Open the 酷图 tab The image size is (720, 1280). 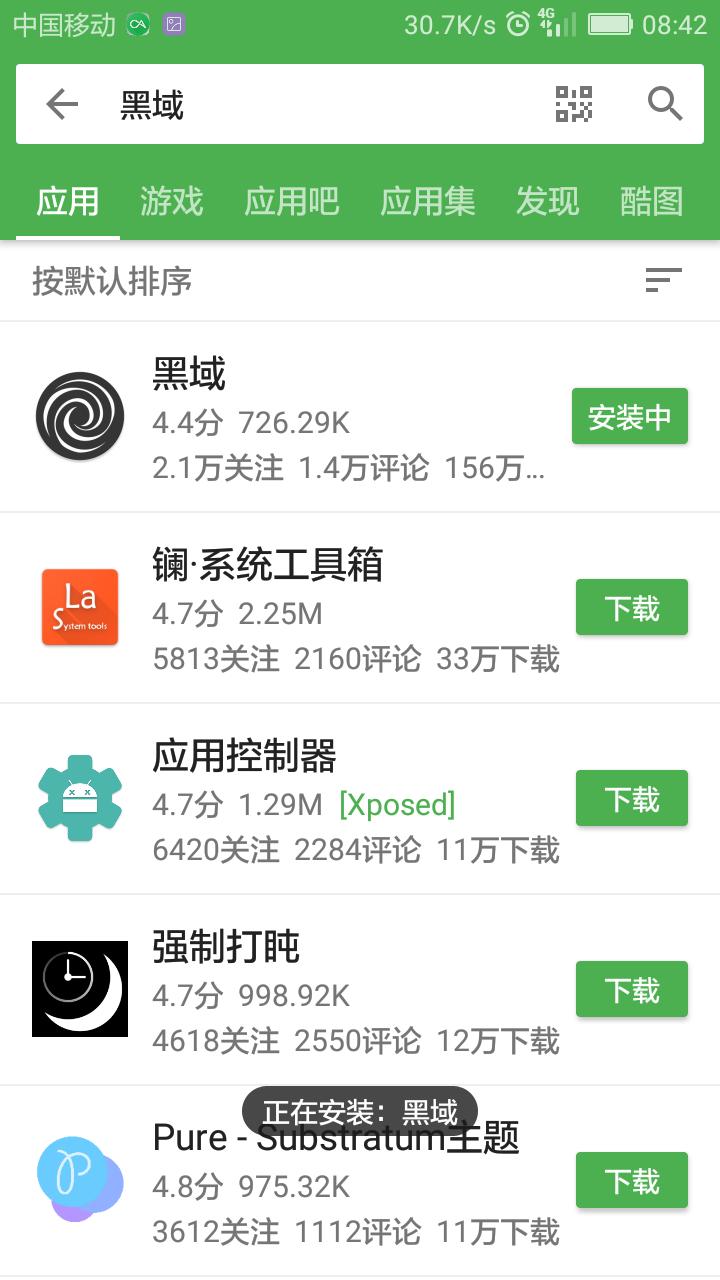651,202
